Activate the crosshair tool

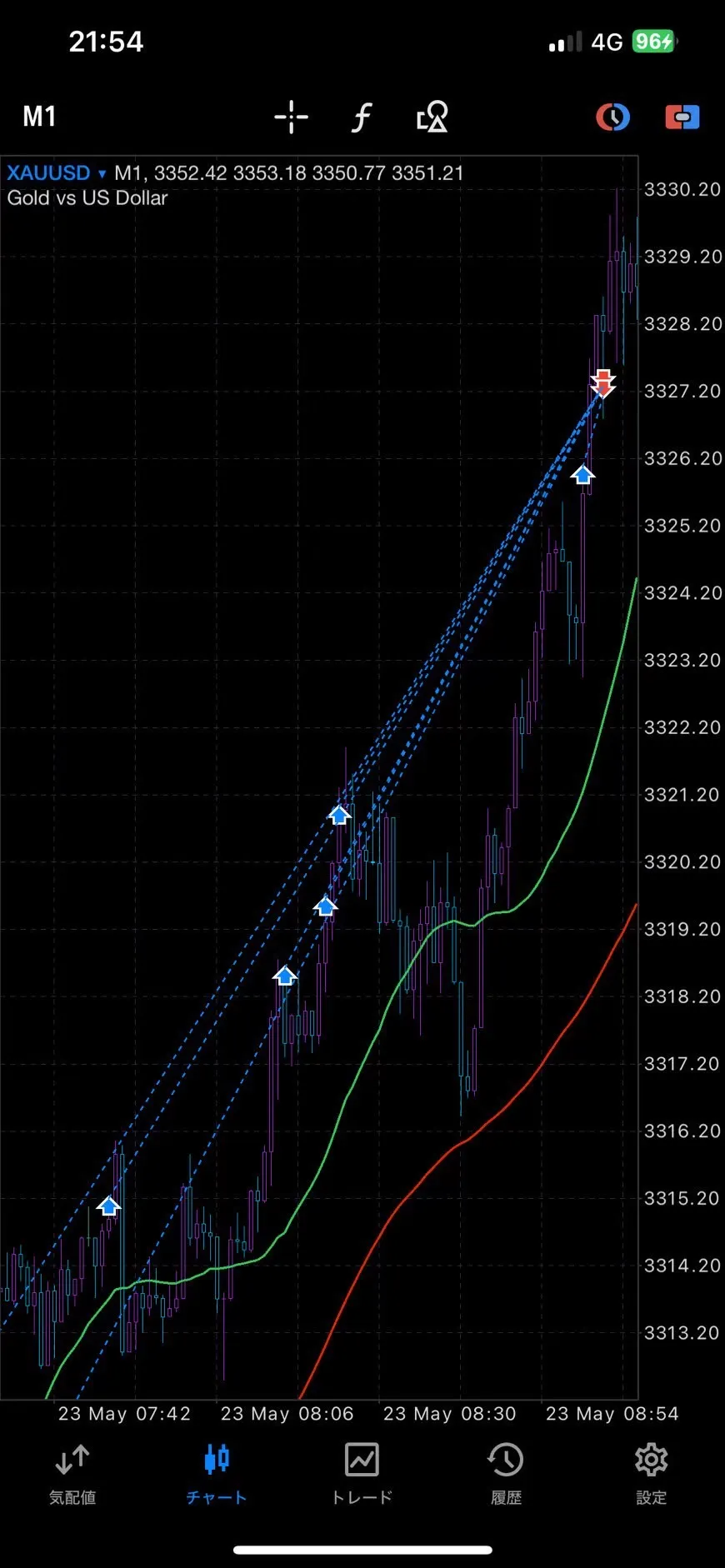[x=291, y=117]
